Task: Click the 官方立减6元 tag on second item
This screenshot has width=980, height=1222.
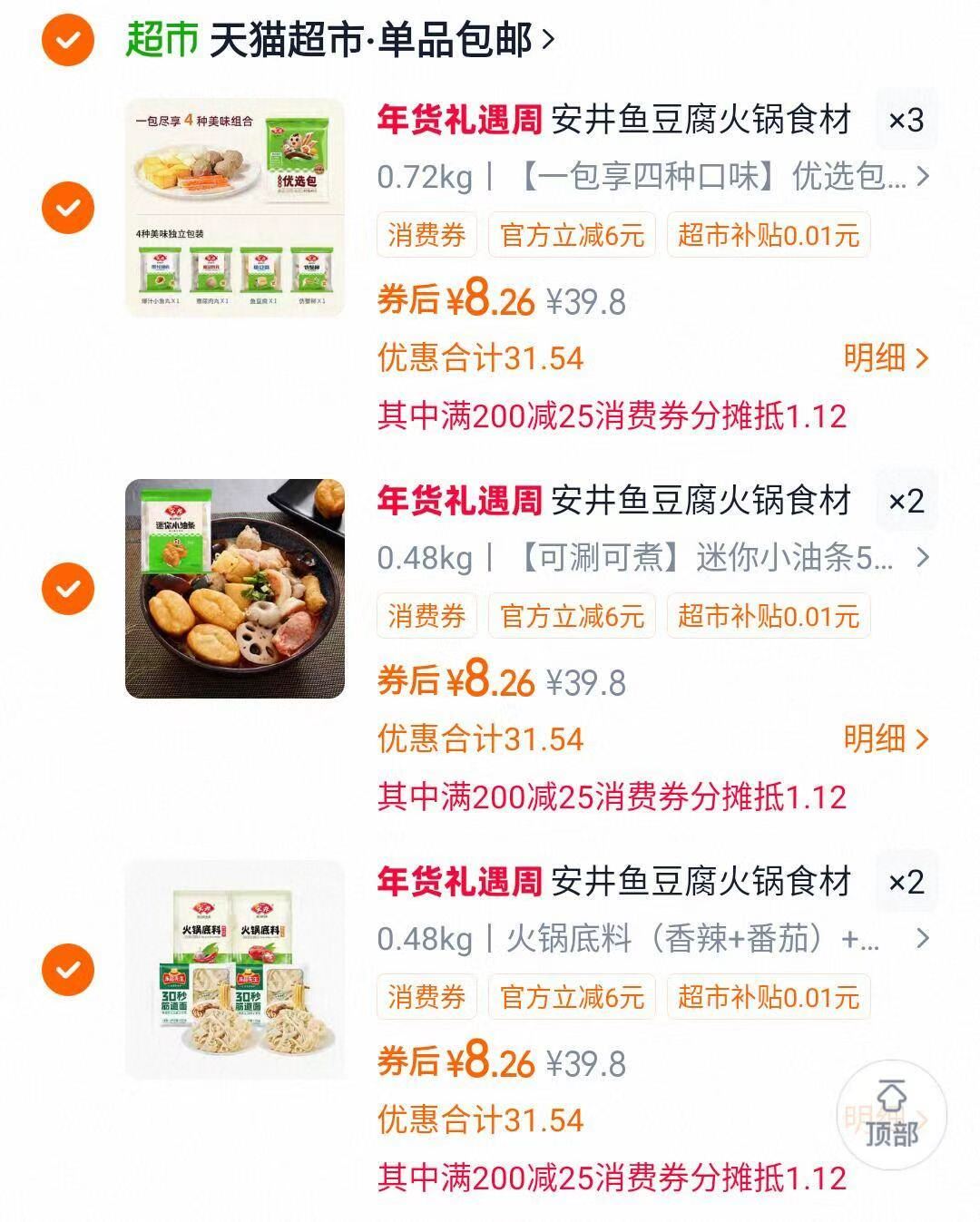Action: 571,616
